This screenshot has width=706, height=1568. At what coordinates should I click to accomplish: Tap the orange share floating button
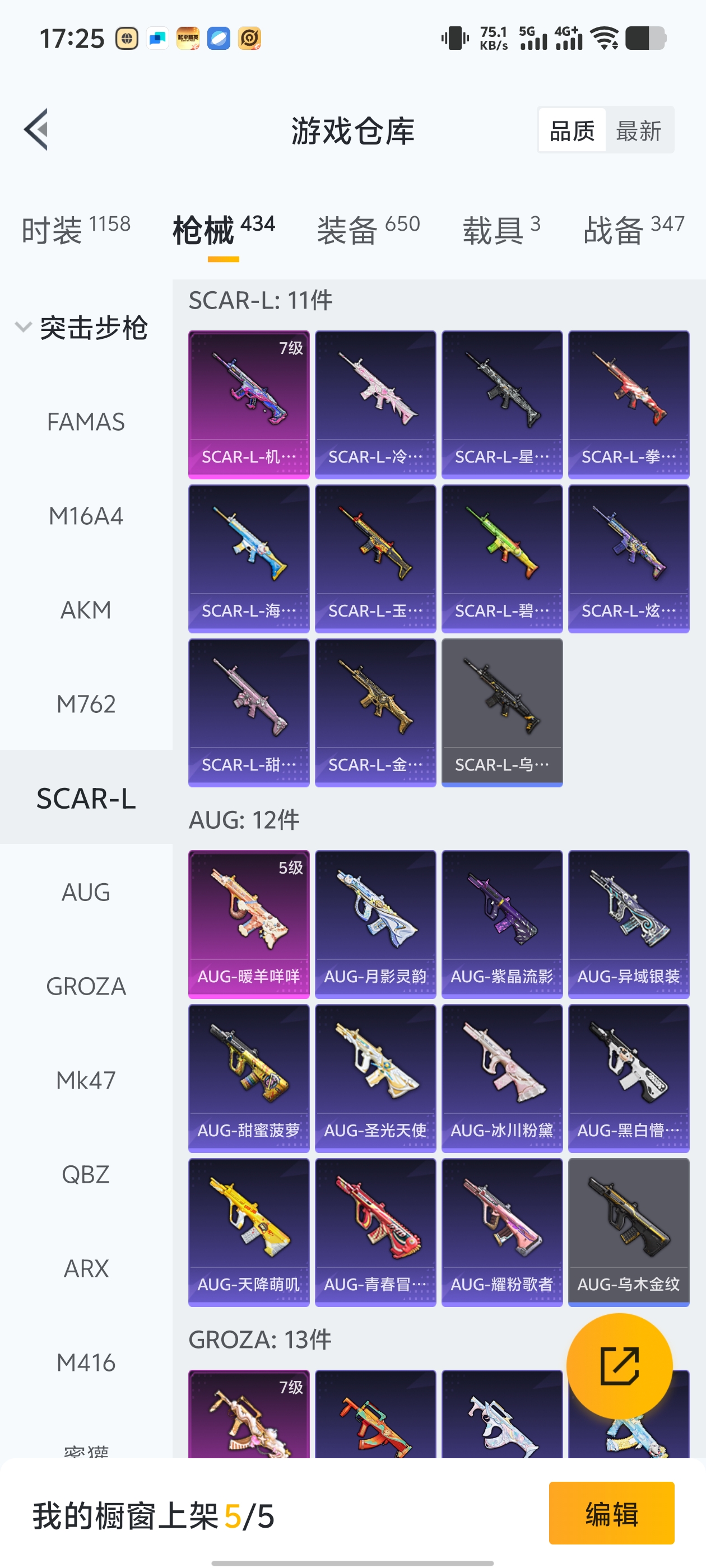[x=619, y=1365]
